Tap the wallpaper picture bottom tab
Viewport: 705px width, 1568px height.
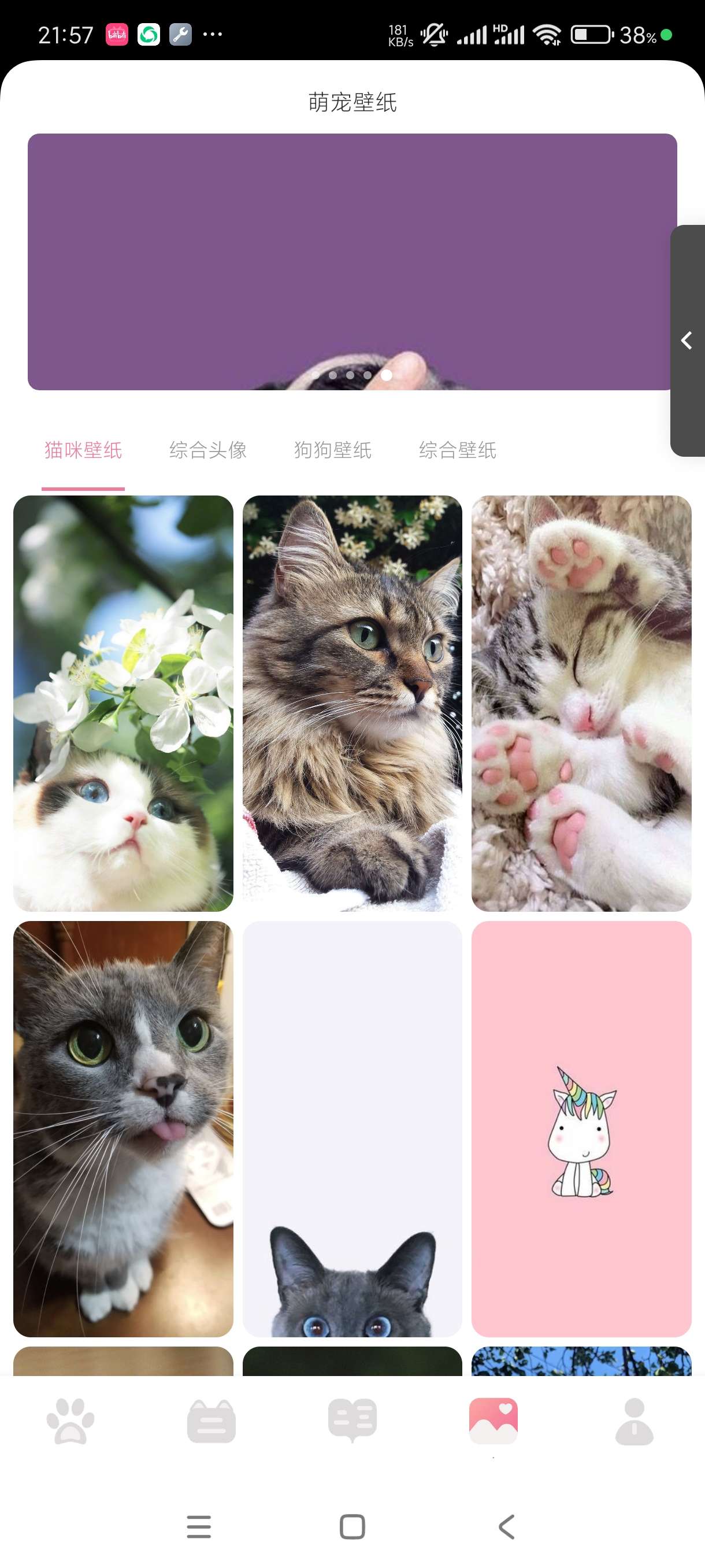(493, 1421)
